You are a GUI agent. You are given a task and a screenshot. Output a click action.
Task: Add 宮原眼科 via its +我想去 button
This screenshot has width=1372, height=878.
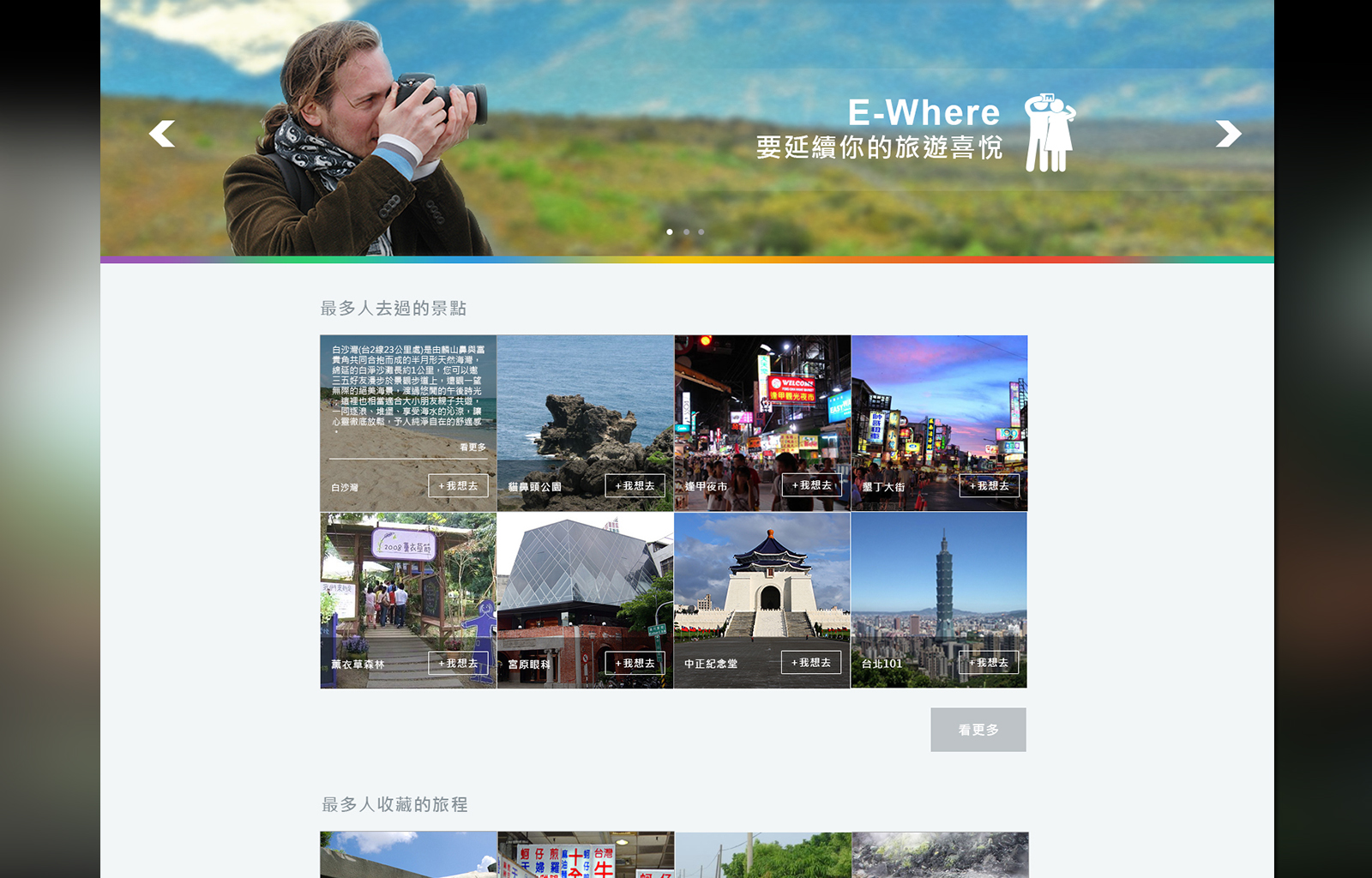635,663
